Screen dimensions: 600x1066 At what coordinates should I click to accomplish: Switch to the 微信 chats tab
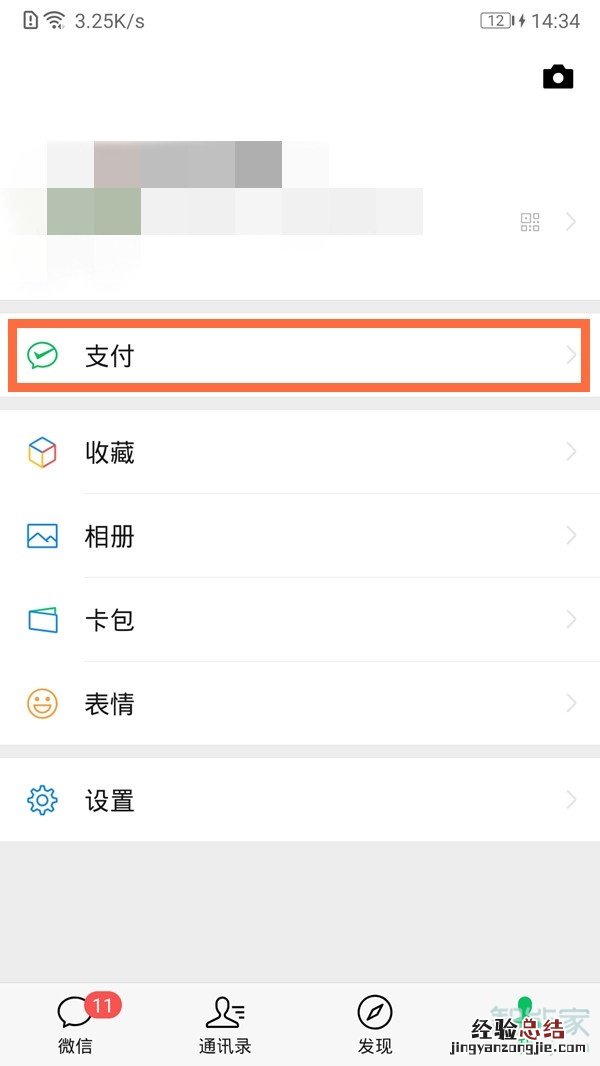(75, 1025)
